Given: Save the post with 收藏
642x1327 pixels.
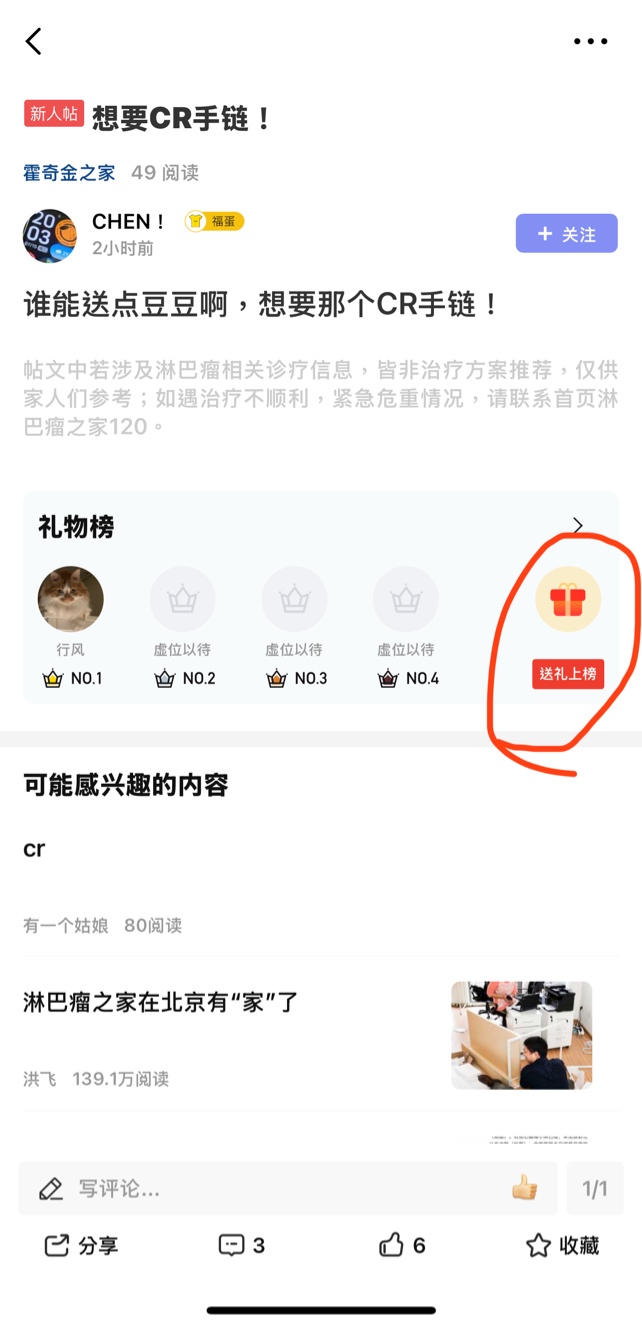Looking at the screenshot, I should pos(562,1245).
